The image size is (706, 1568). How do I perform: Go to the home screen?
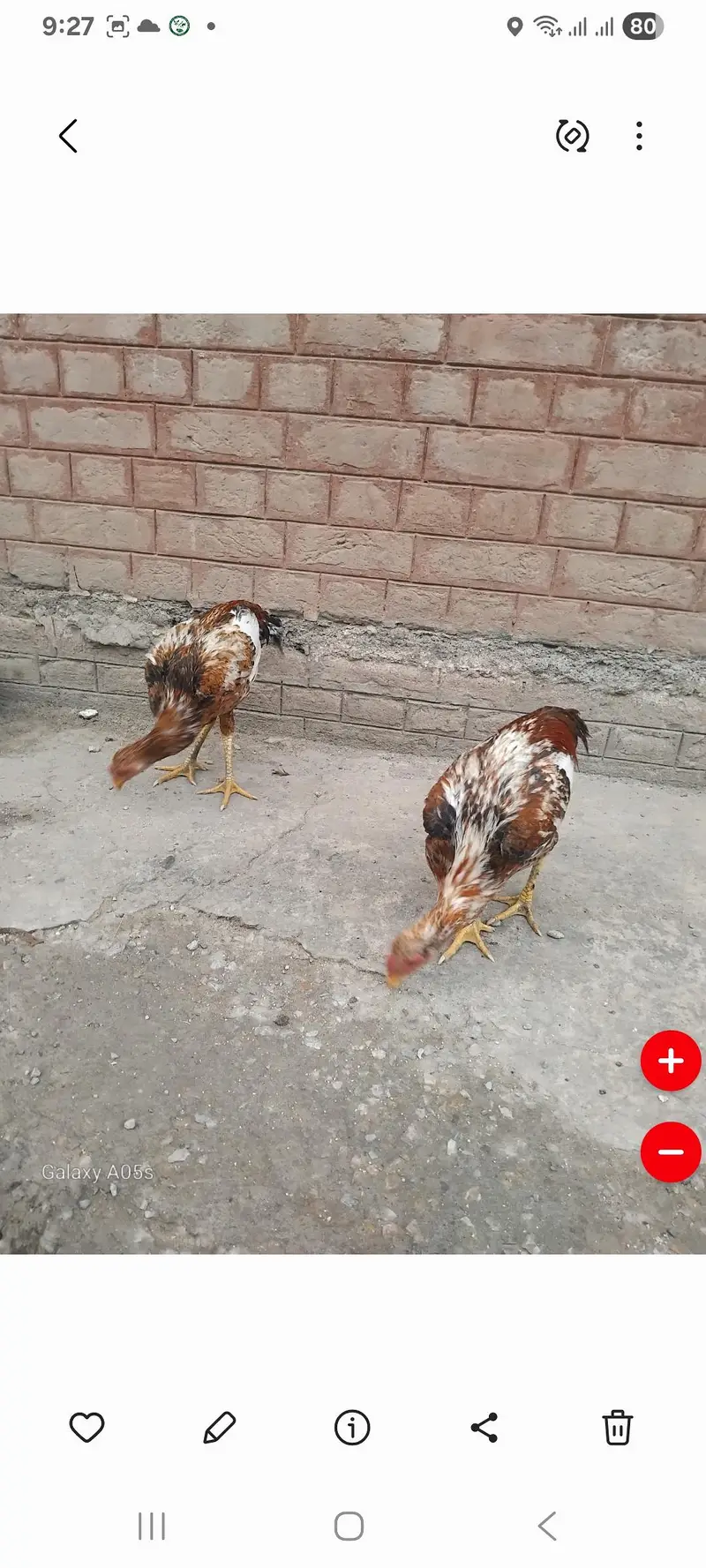(349, 1526)
